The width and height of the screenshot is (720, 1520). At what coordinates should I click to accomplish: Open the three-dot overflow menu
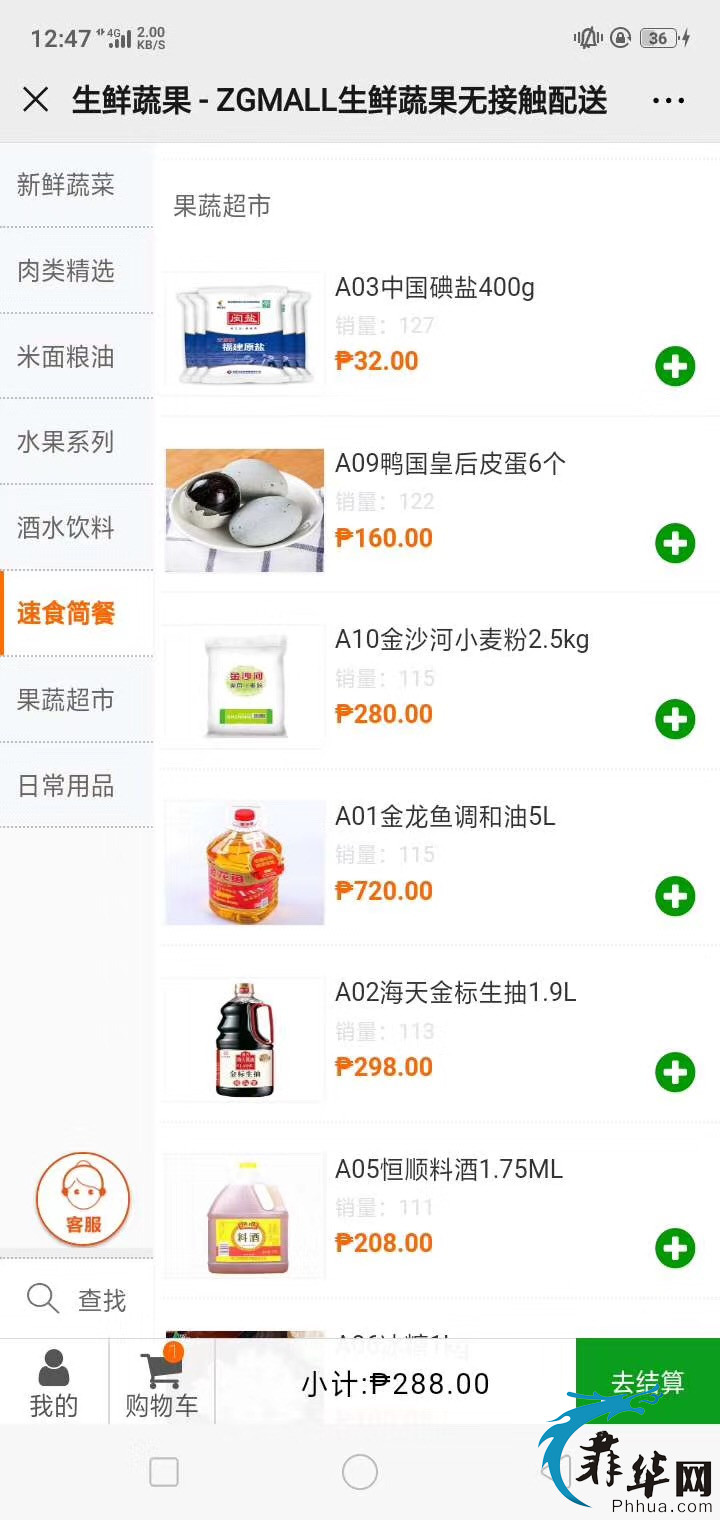click(x=668, y=100)
